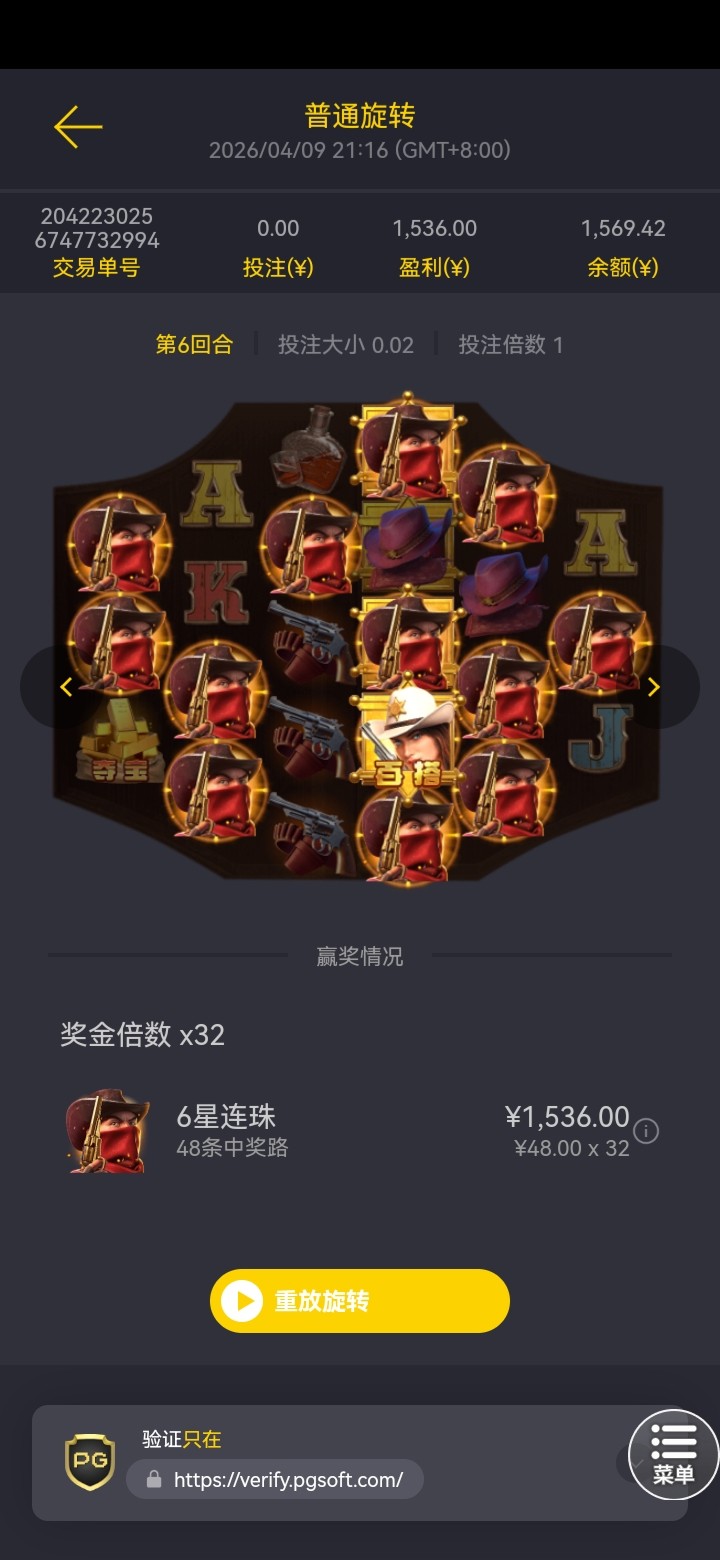Open win details info icon beside ¥1,536.00
Screen dimensions: 720x1560
(x=647, y=1131)
